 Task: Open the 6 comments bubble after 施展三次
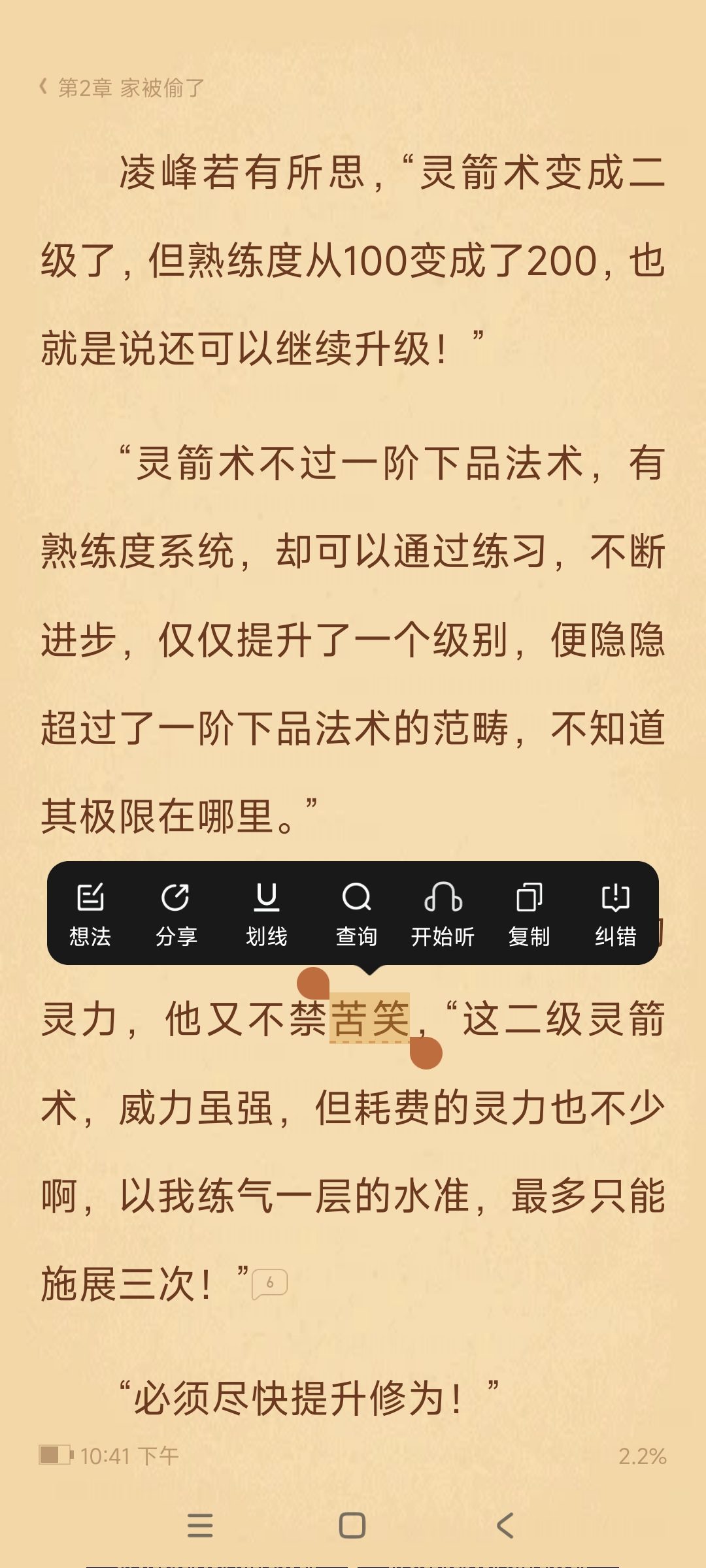(269, 1283)
